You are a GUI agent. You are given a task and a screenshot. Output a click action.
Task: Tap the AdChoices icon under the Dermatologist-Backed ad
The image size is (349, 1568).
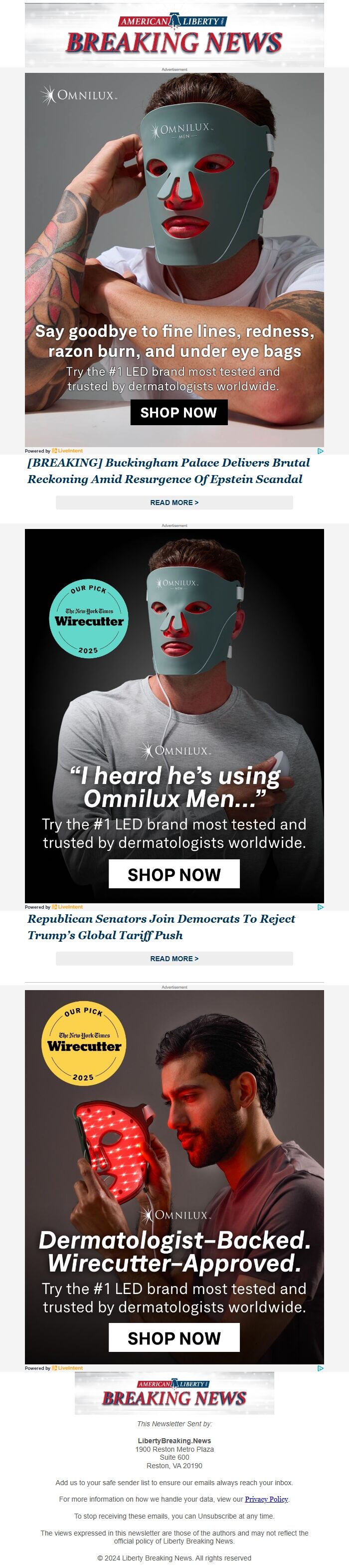(x=321, y=1368)
